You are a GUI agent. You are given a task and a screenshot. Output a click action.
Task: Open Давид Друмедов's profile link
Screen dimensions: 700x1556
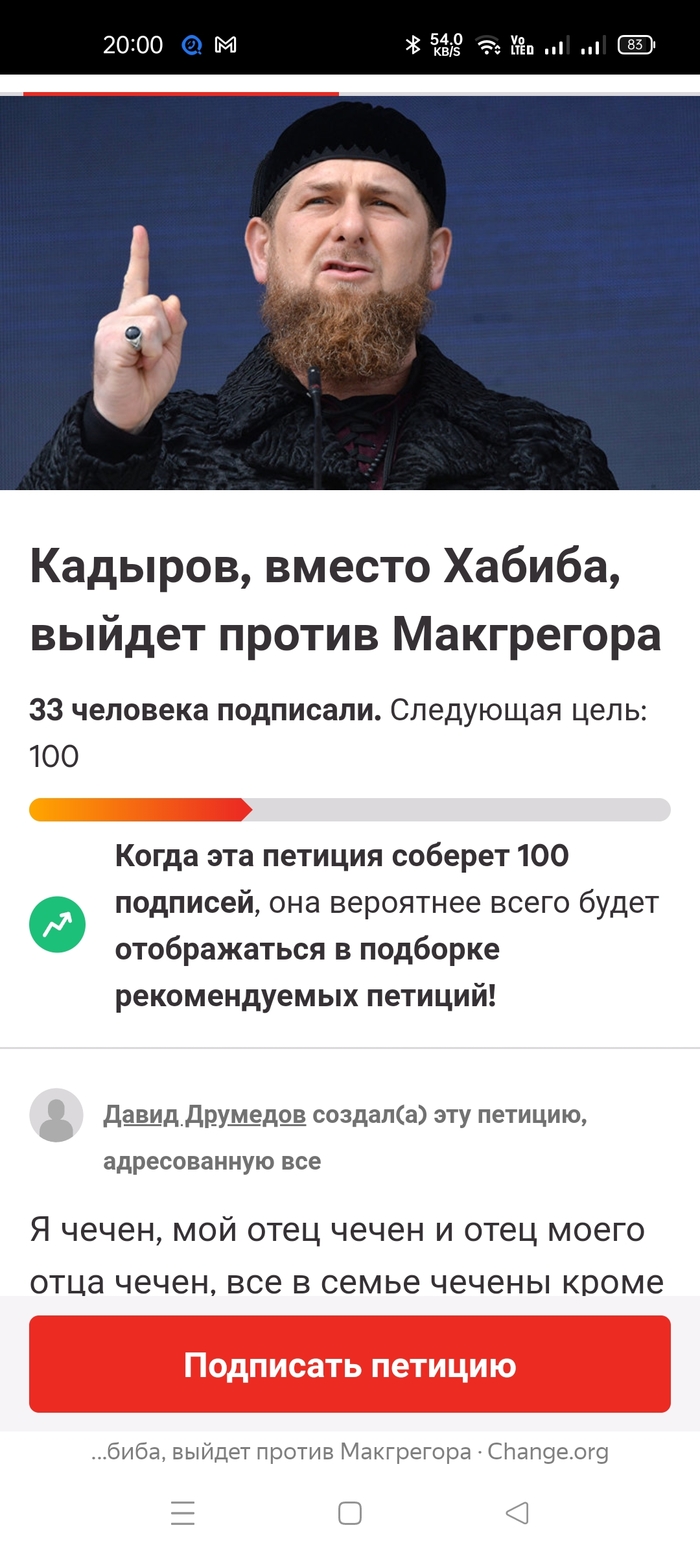(x=204, y=1115)
